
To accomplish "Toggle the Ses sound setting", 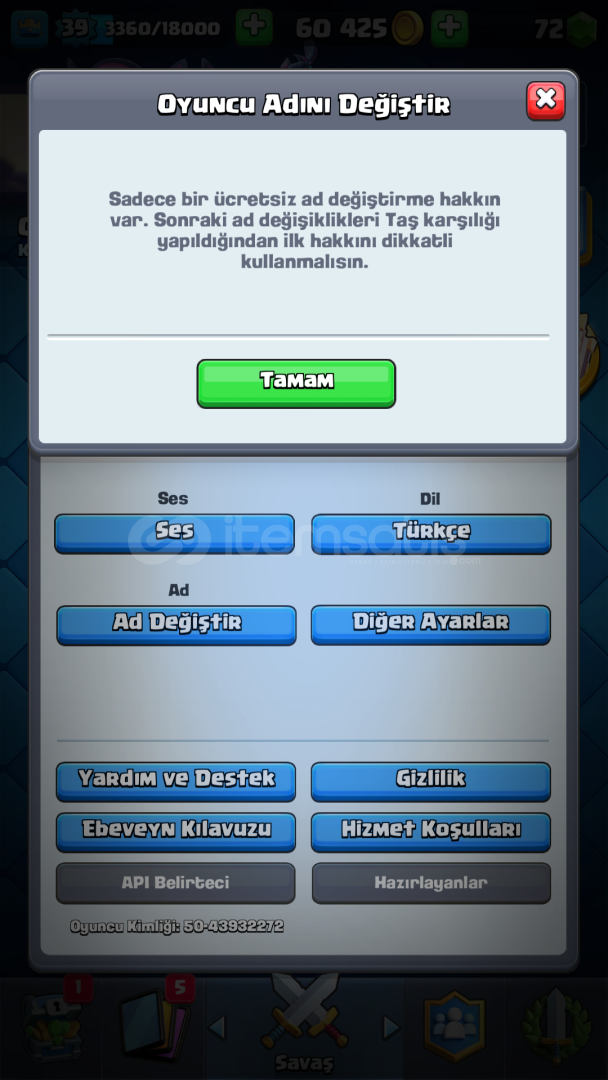I will click(174, 532).
